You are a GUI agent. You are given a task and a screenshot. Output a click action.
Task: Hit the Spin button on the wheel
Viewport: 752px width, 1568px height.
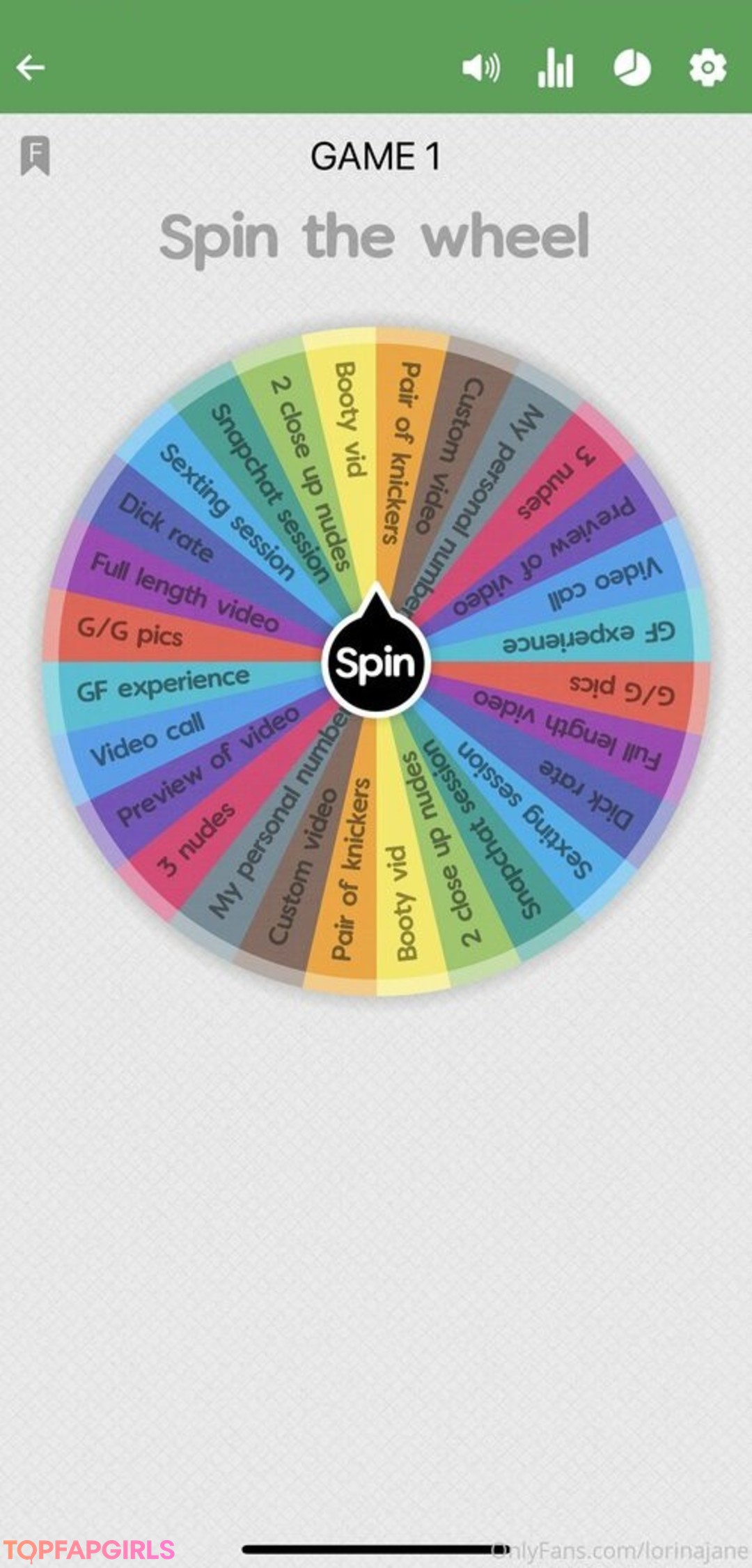pyautogui.click(x=376, y=662)
